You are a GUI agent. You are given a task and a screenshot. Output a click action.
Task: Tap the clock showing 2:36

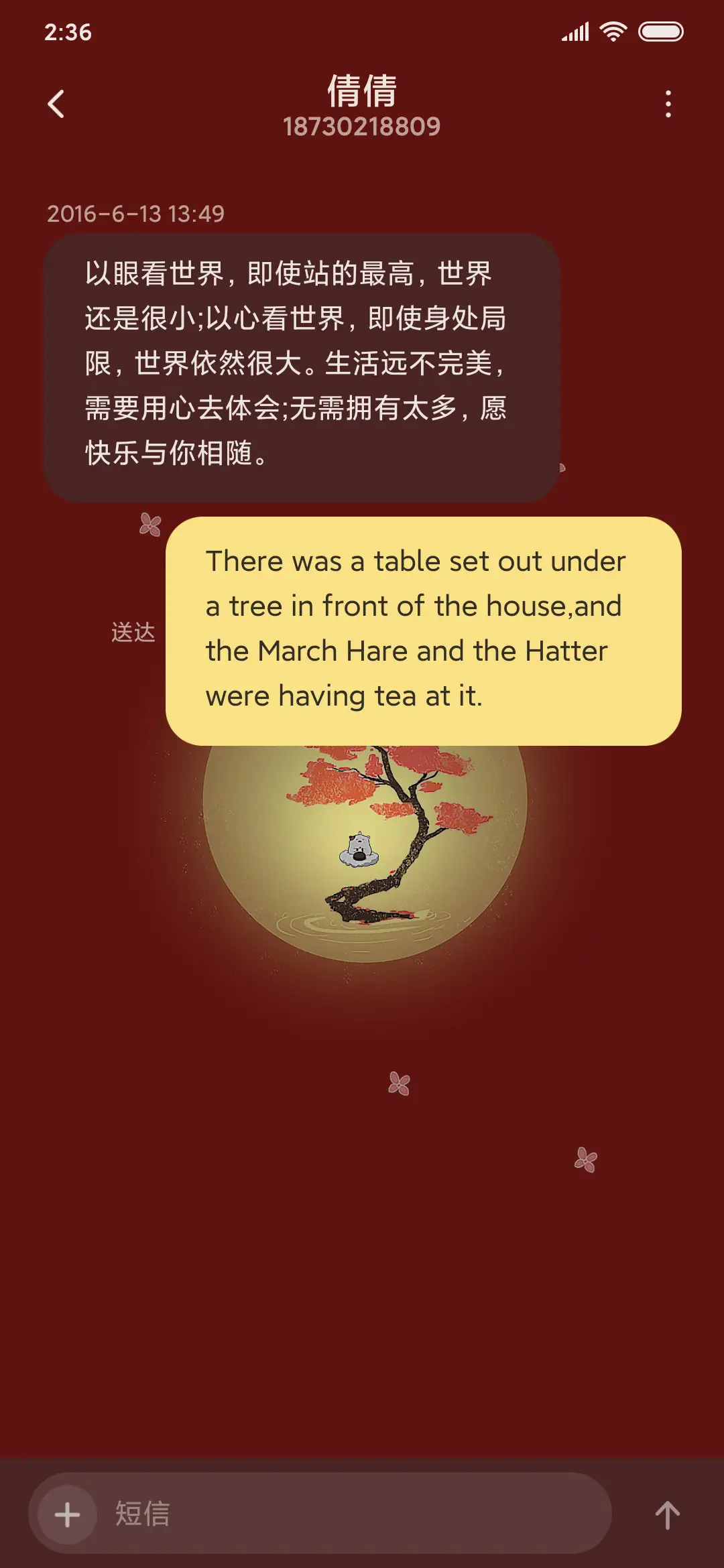pyautogui.click(x=69, y=31)
